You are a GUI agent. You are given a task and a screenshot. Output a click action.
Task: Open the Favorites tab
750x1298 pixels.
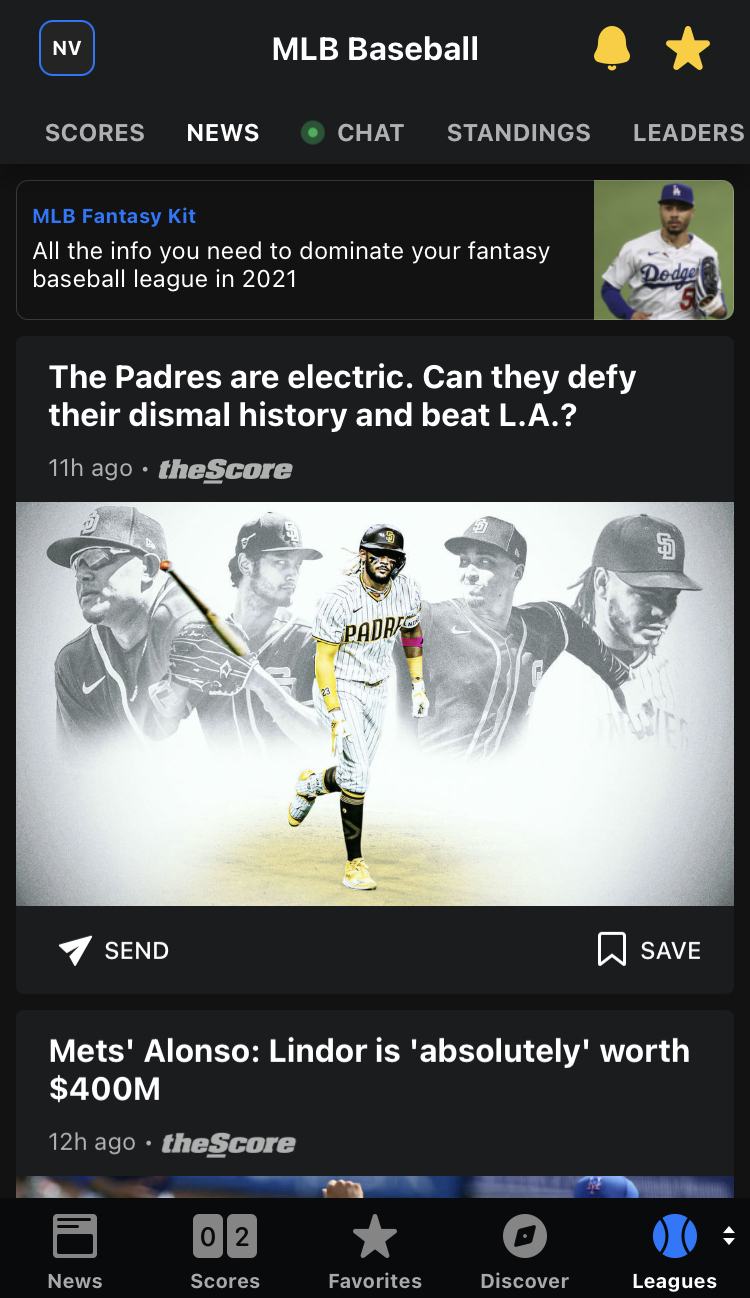[x=375, y=1250]
